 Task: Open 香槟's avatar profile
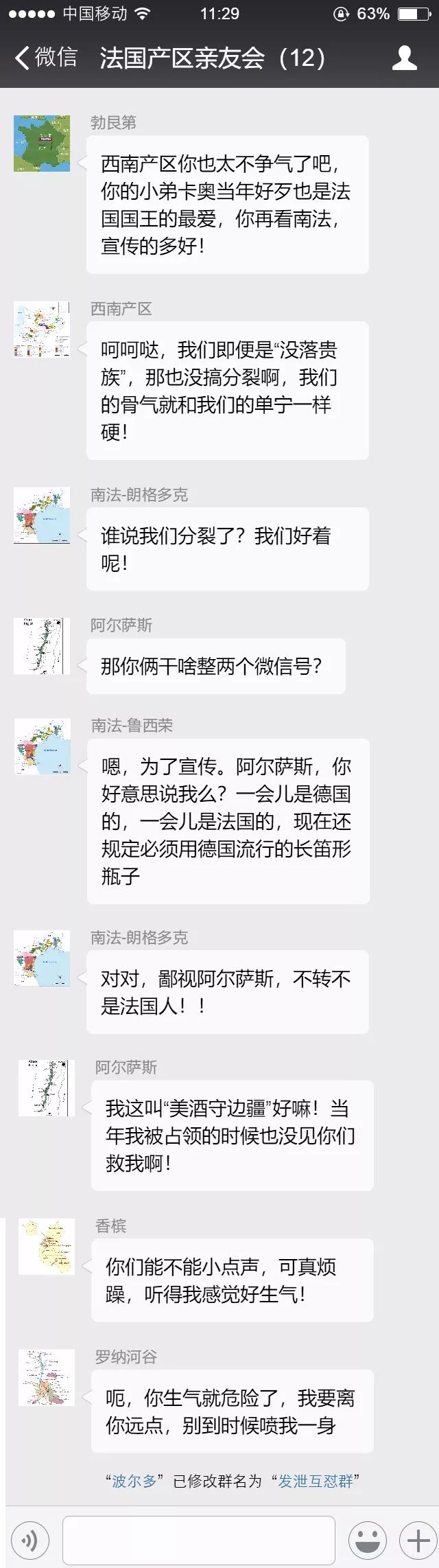(x=47, y=1247)
